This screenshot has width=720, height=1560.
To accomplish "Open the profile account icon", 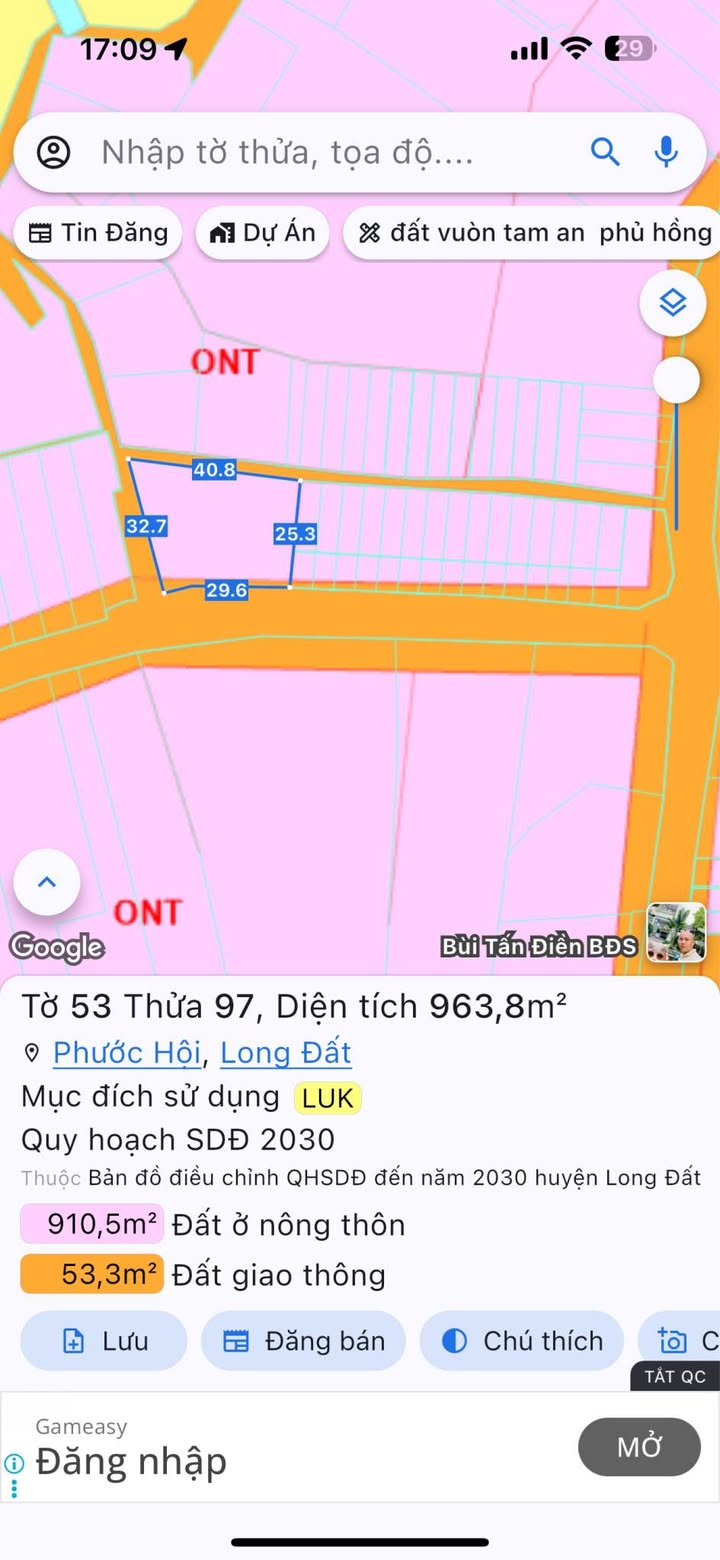I will point(53,153).
